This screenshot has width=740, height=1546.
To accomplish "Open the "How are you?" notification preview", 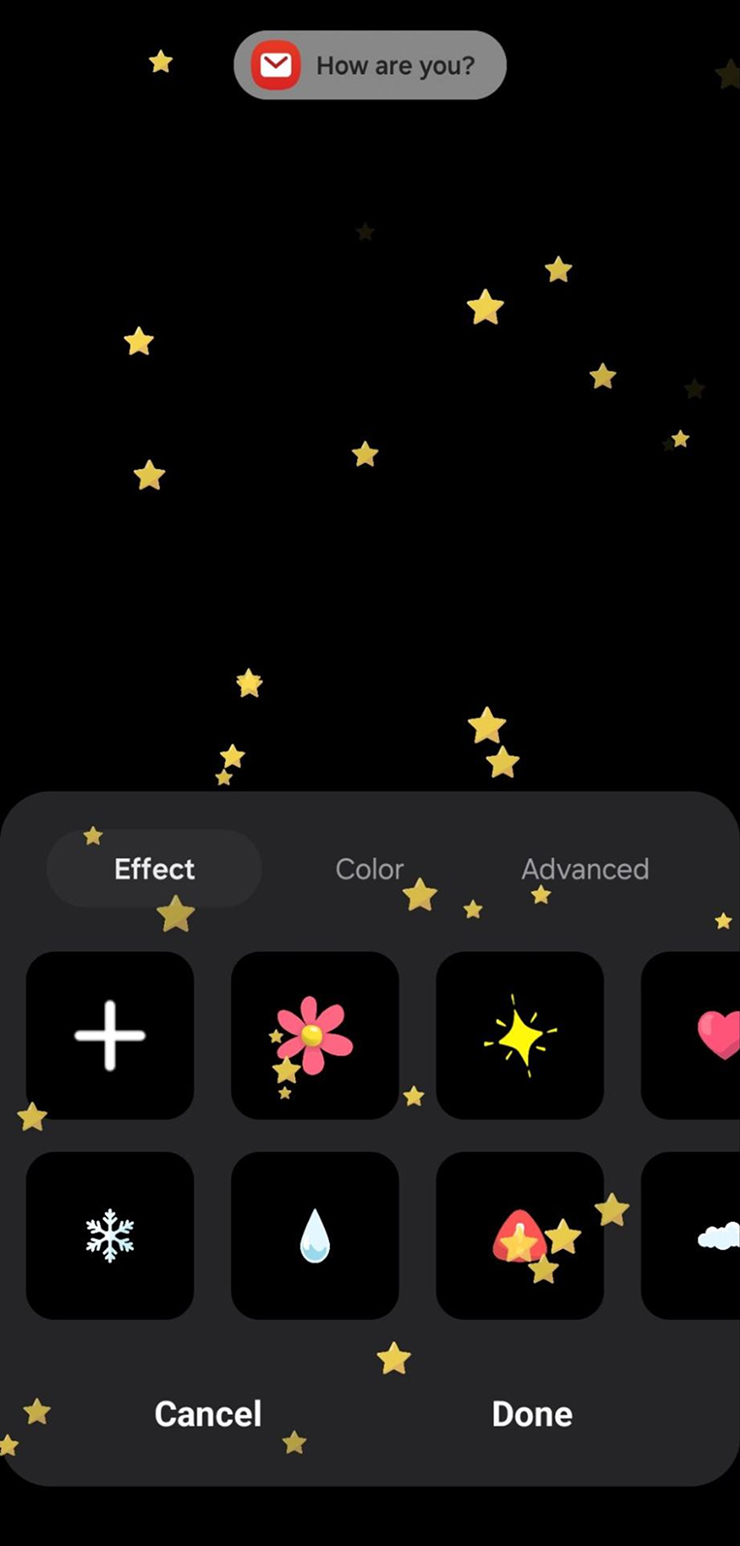I will click(x=370, y=65).
